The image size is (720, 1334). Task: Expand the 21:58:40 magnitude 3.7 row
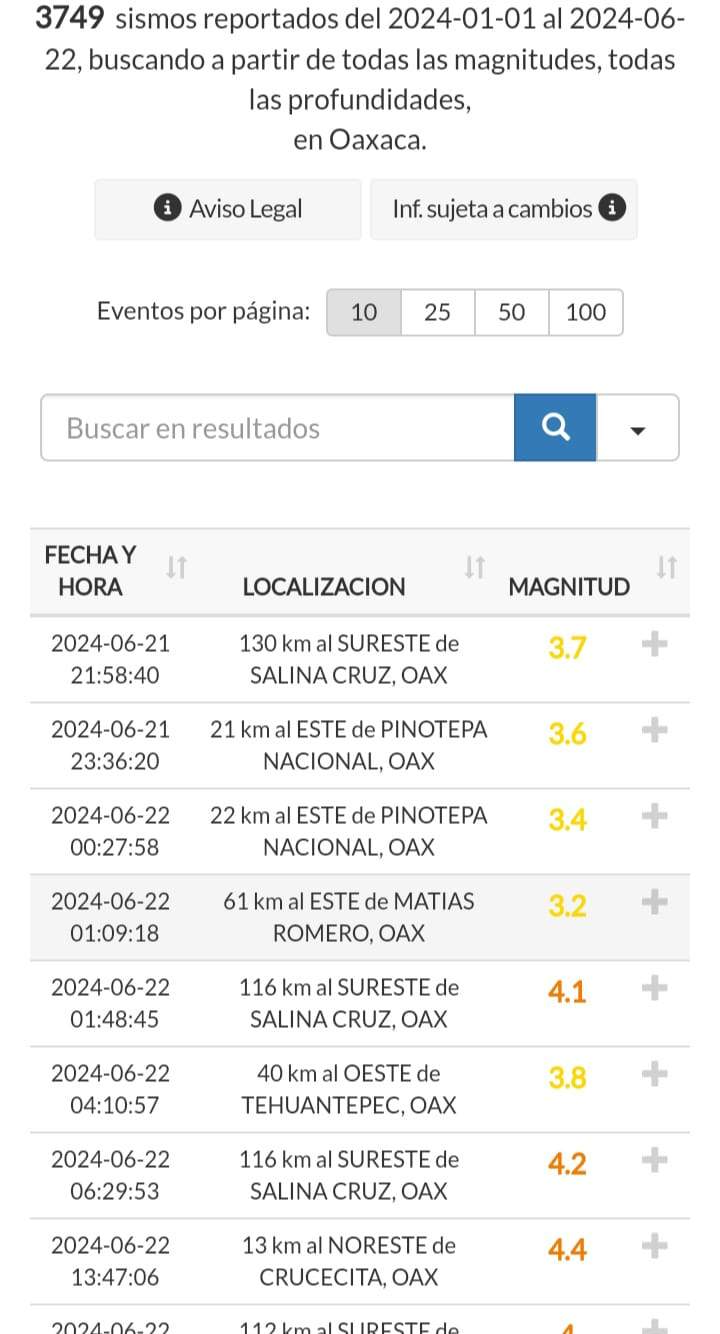coord(654,645)
